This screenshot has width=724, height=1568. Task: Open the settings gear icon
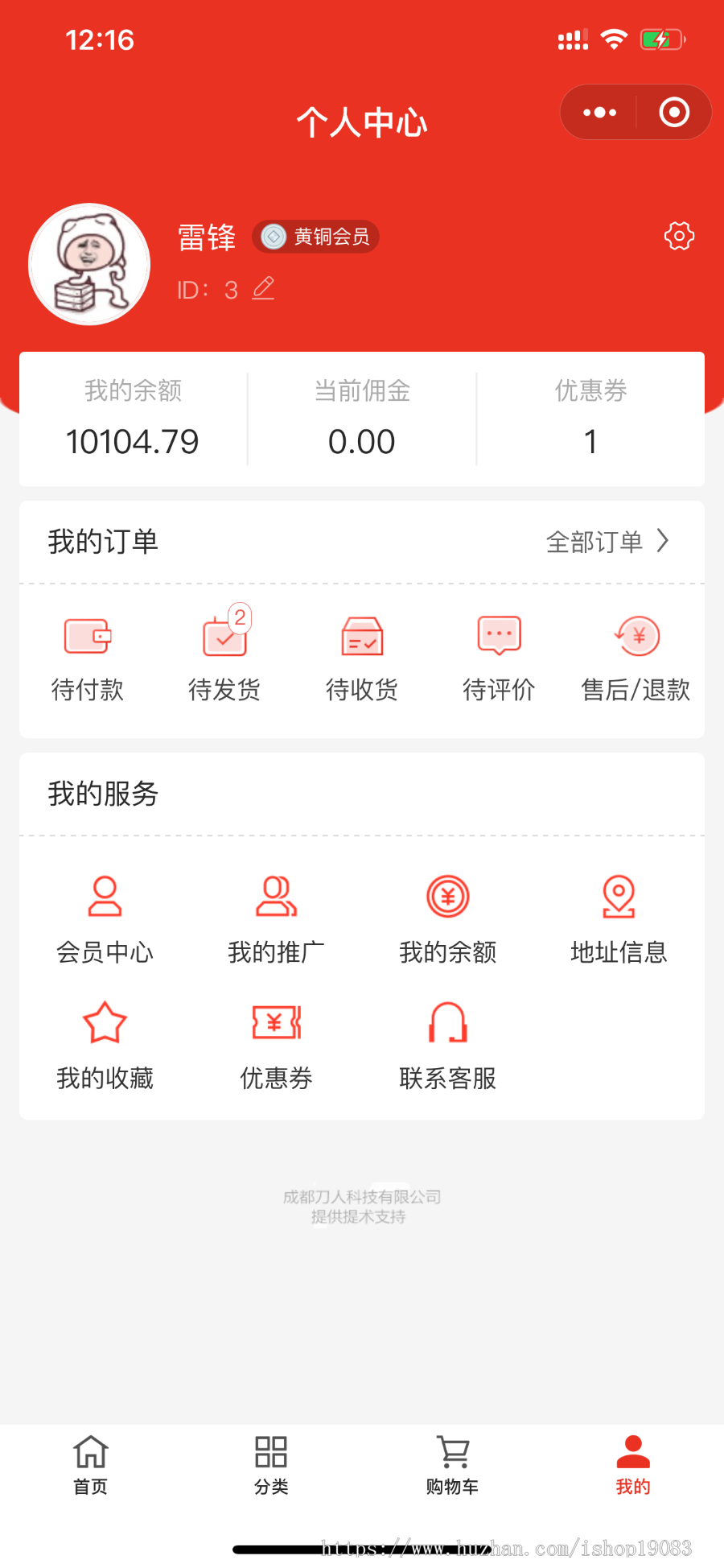click(678, 236)
